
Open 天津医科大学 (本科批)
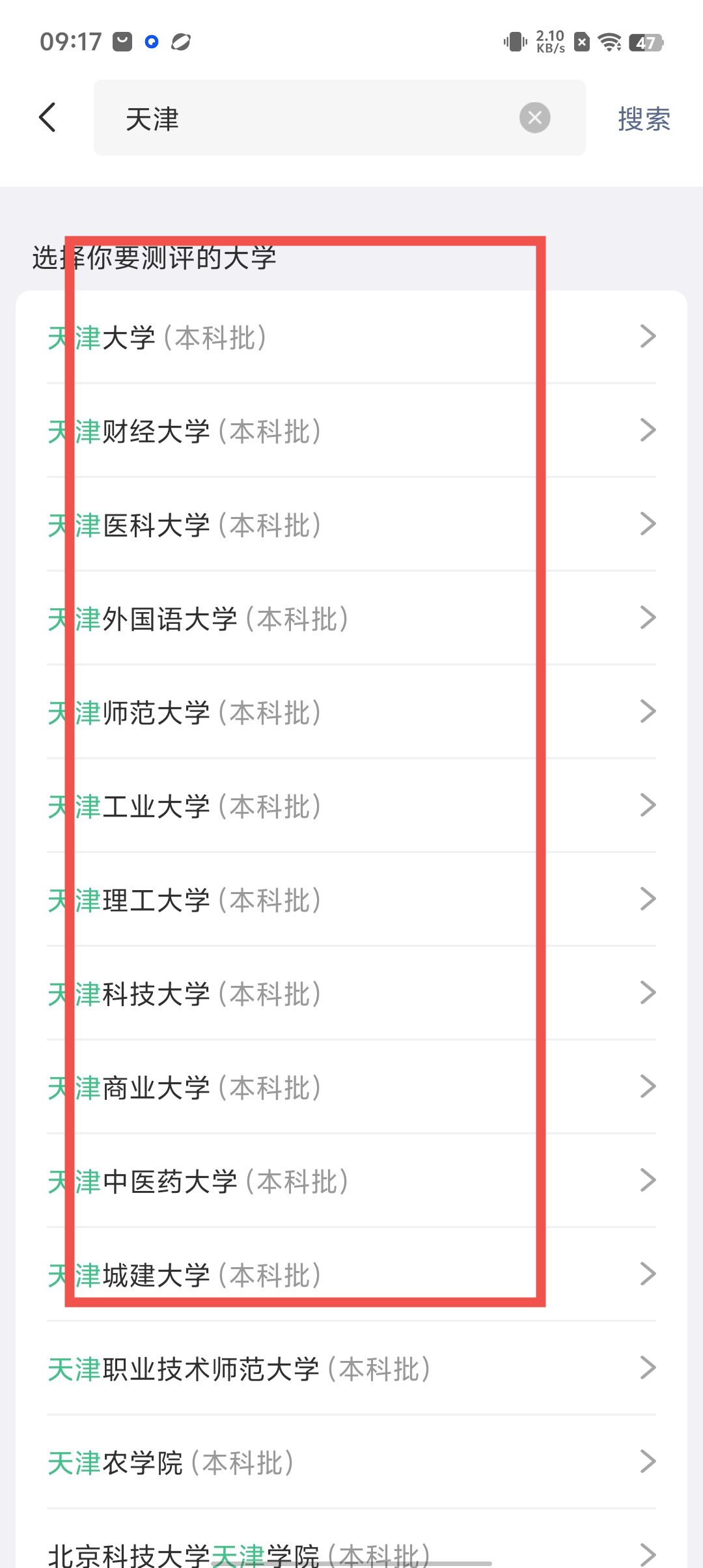[351, 525]
